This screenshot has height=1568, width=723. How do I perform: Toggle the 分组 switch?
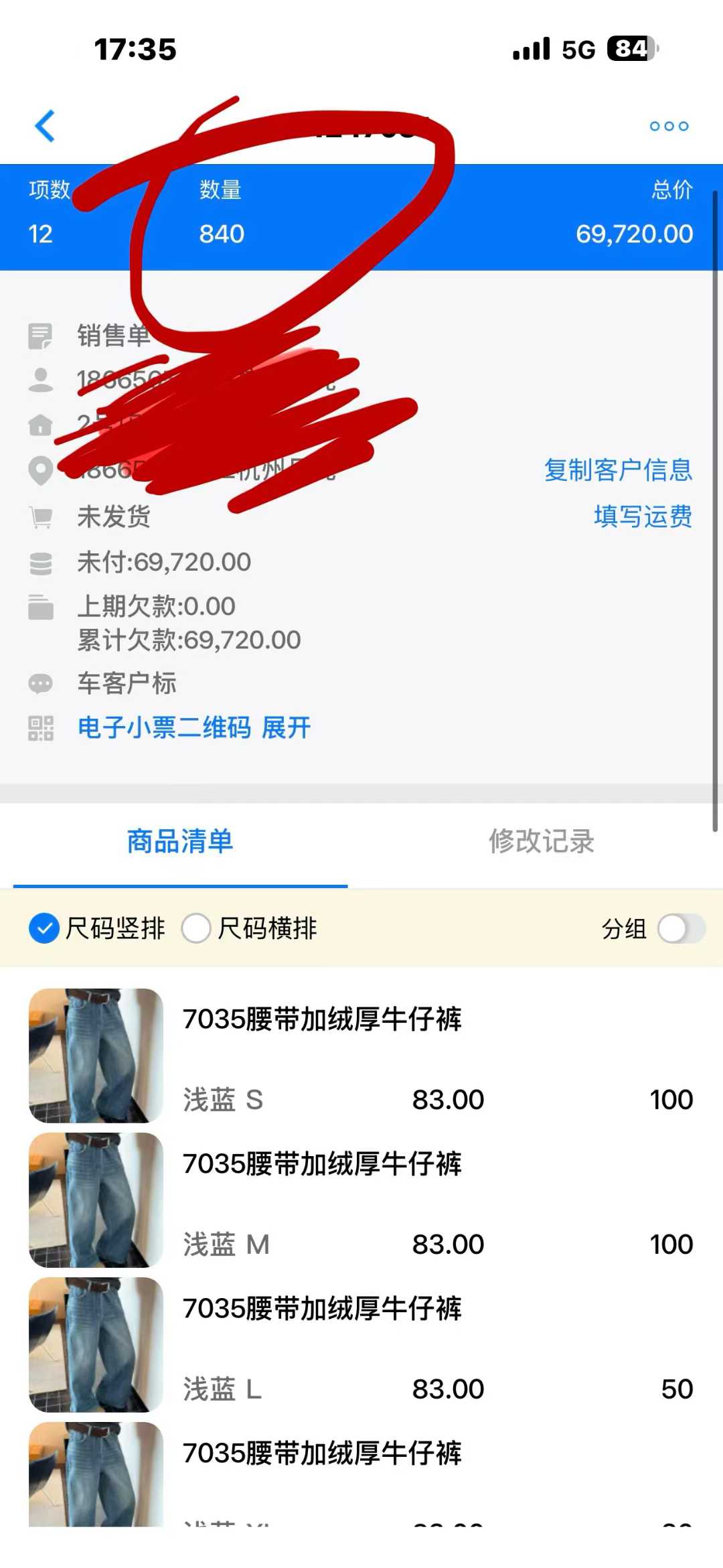(x=681, y=928)
